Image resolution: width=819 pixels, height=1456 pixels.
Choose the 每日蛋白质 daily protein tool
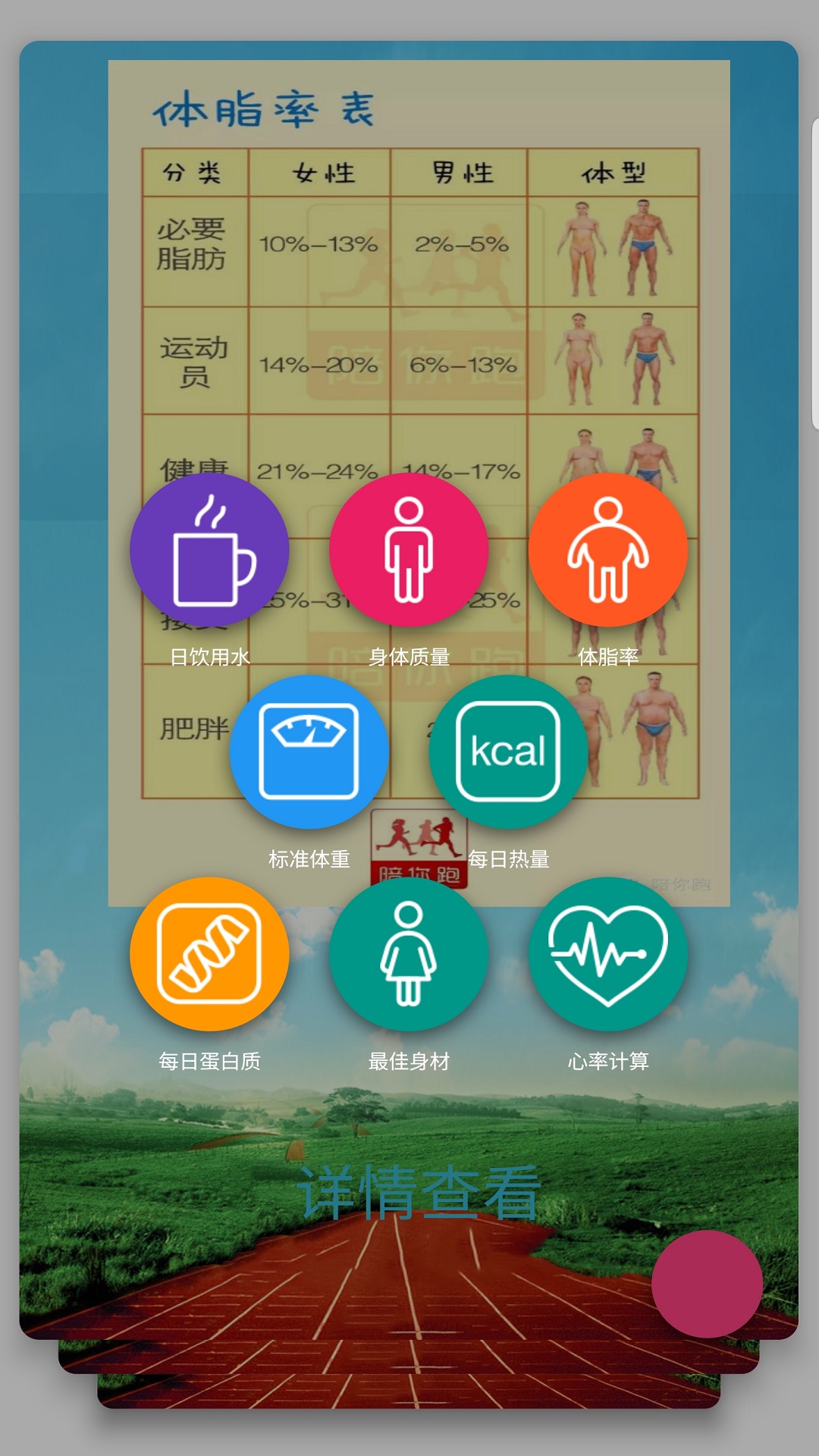click(209, 954)
